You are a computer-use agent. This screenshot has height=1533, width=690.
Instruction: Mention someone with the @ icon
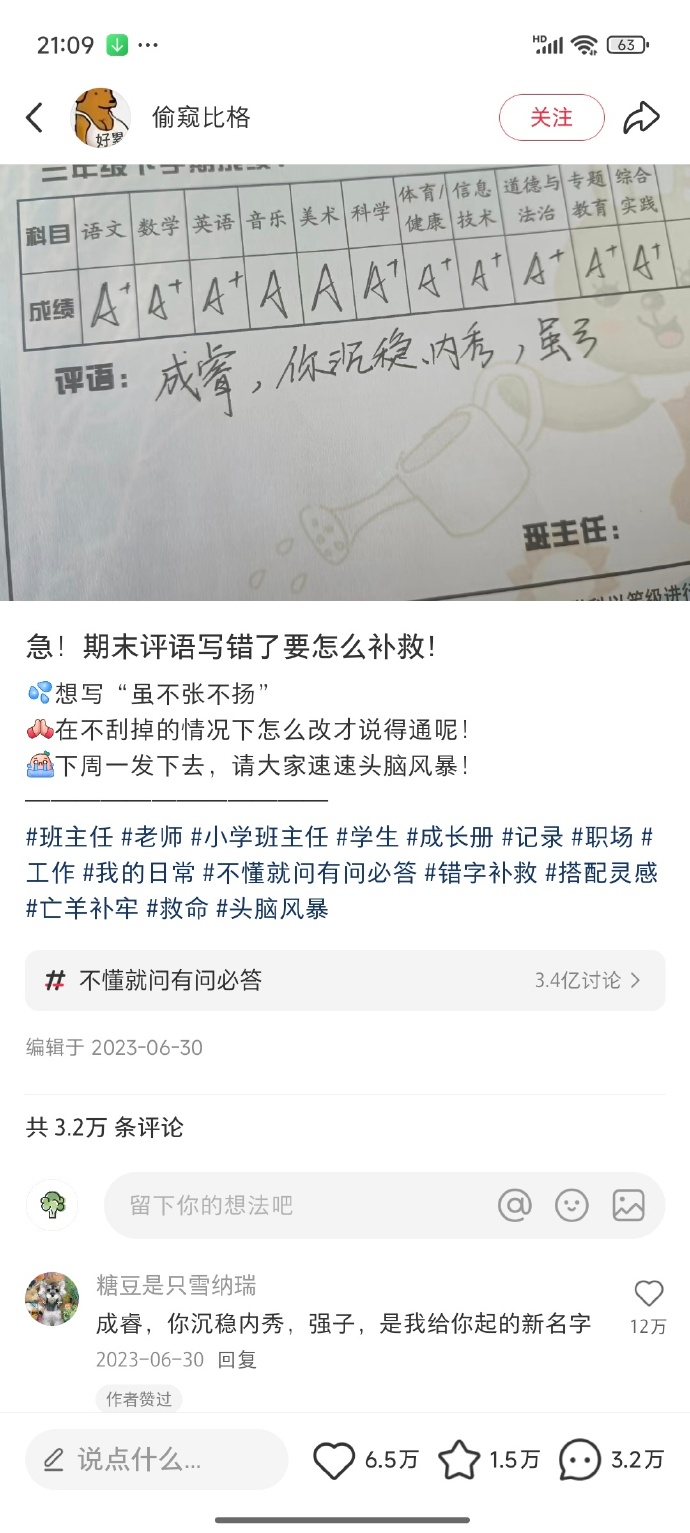(x=515, y=1205)
